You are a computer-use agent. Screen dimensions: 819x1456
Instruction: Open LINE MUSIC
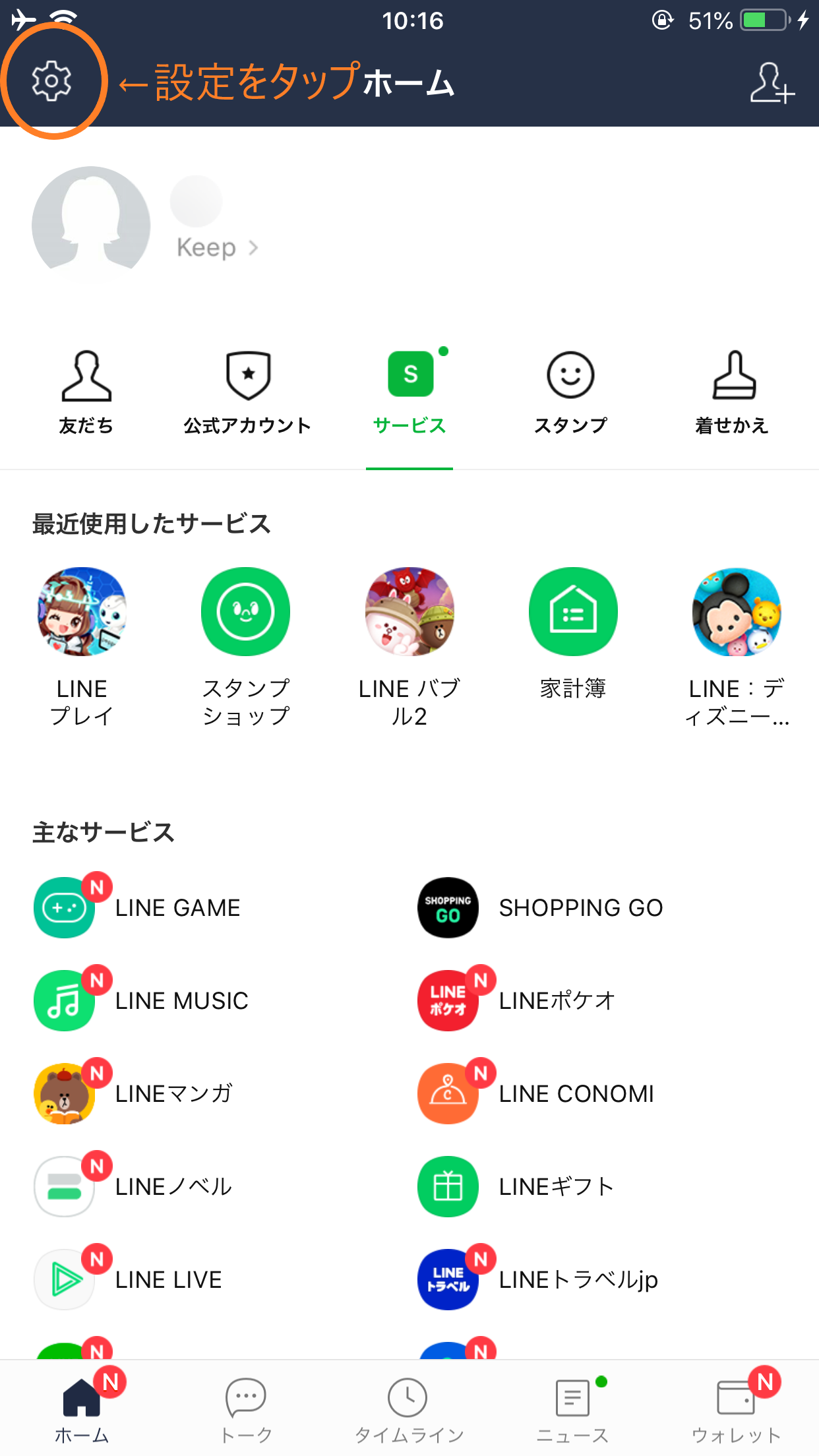tap(142, 1000)
